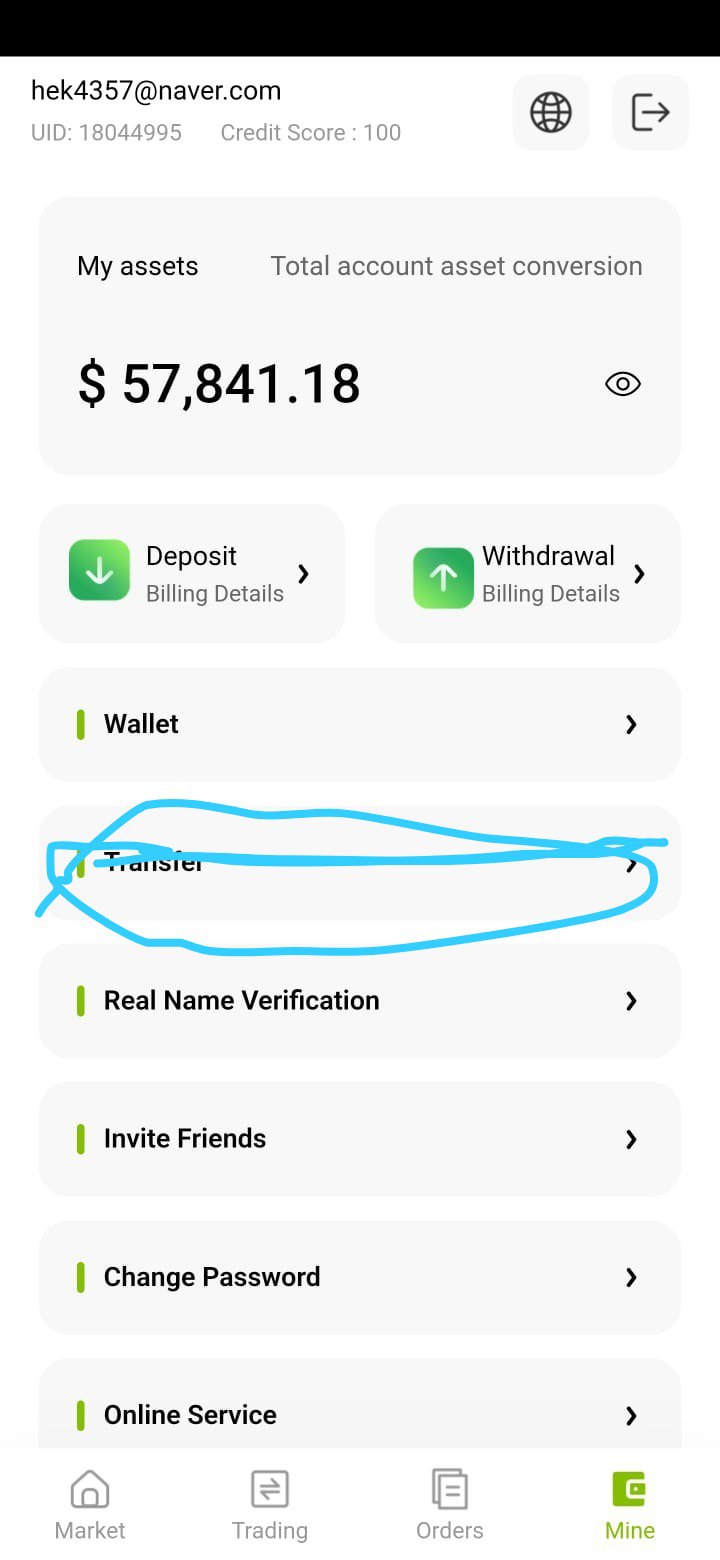Switch to the Orders tab

click(x=450, y=1505)
